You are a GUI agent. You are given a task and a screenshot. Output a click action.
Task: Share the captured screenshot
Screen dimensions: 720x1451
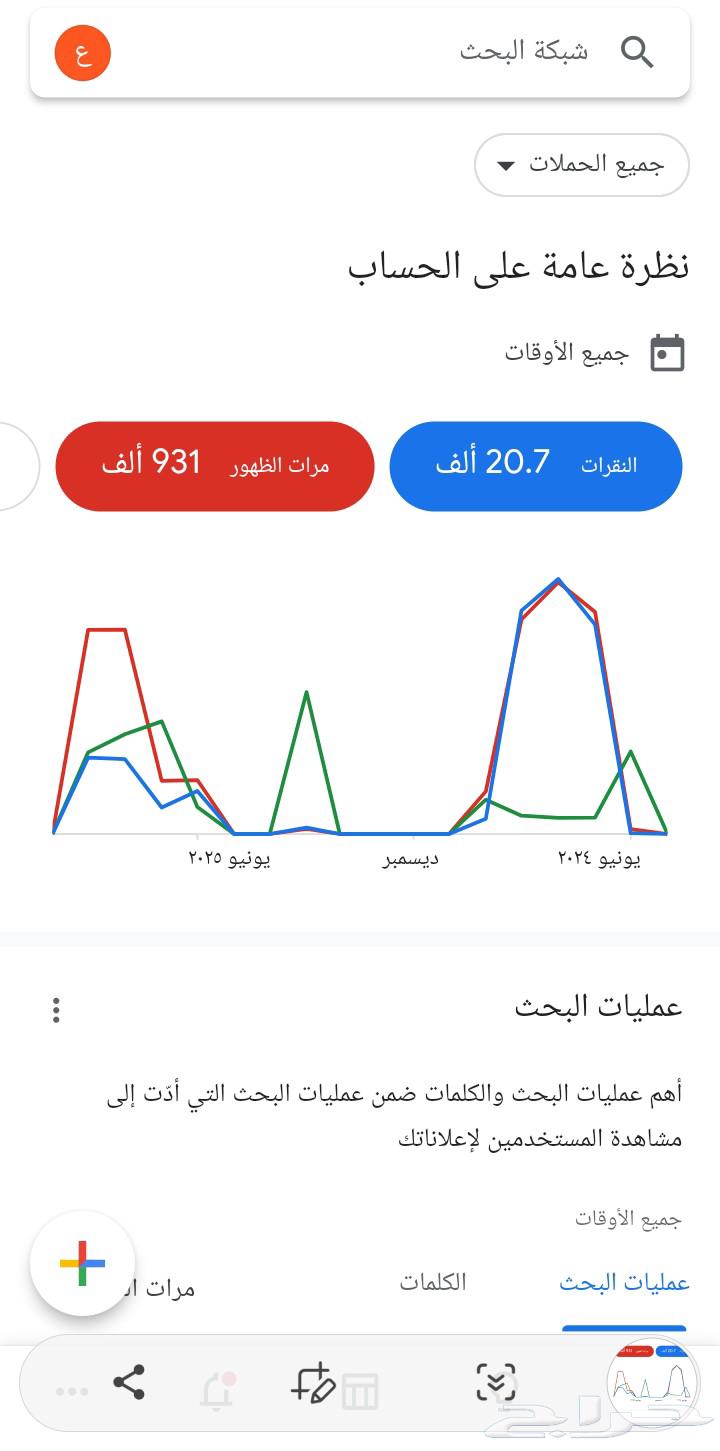tap(128, 1383)
